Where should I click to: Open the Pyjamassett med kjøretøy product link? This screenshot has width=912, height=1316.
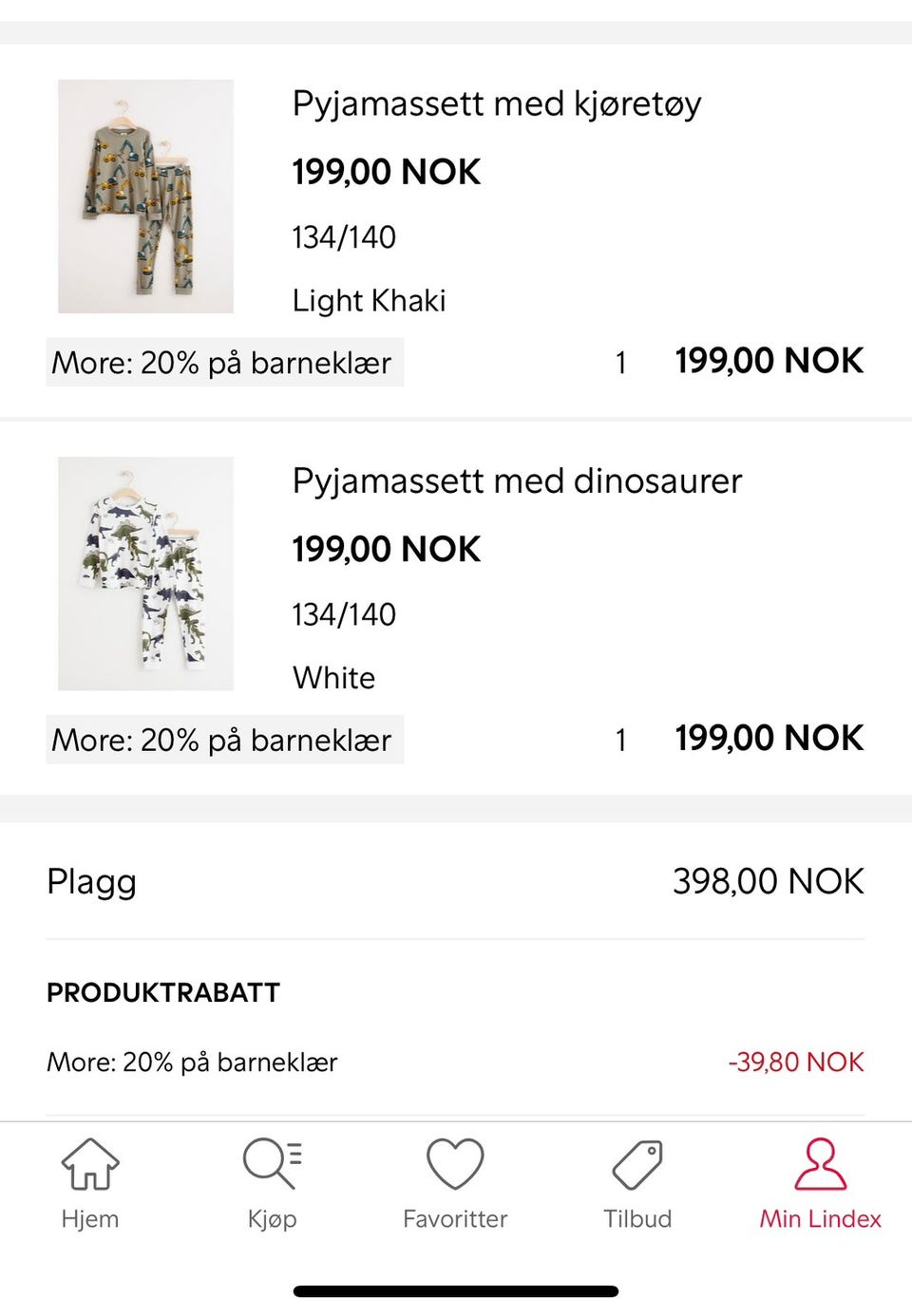pos(498,103)
